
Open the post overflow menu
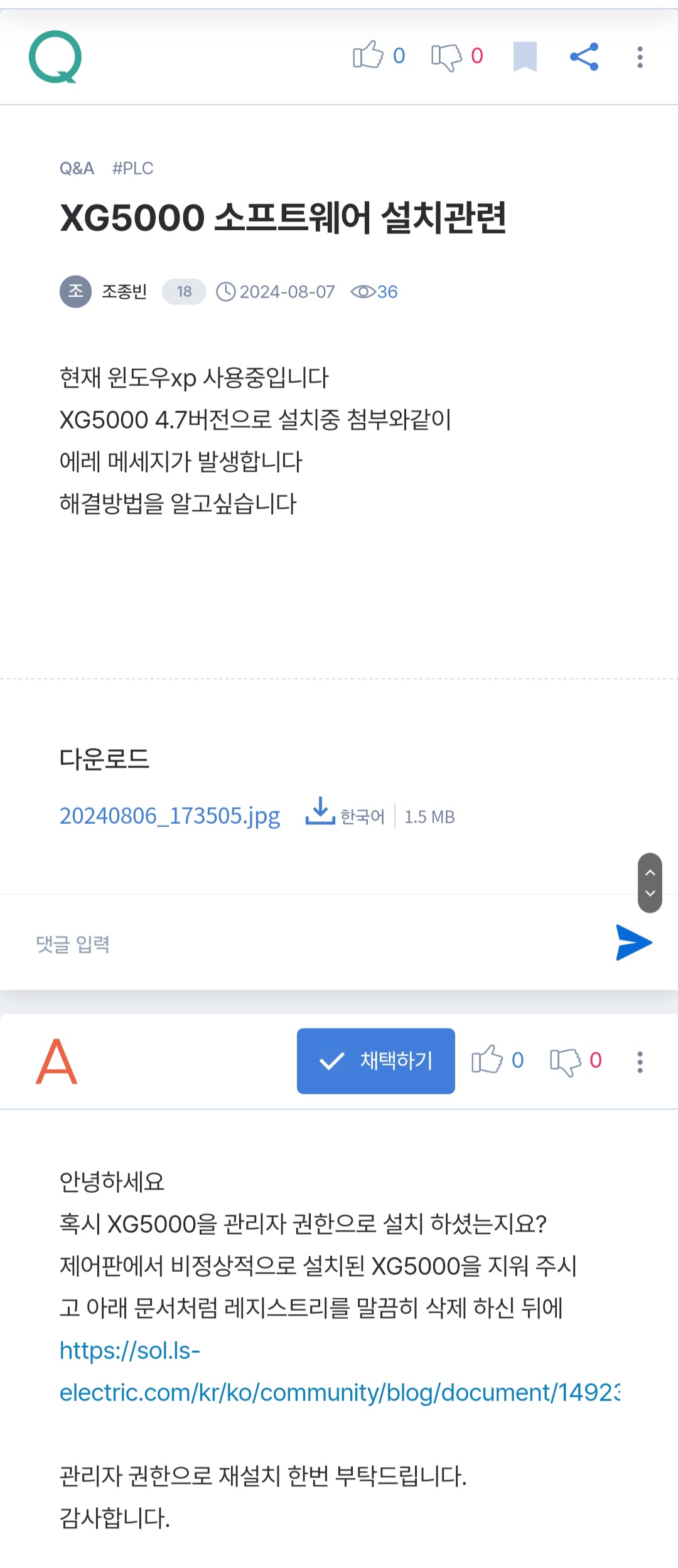coord(640,57)
